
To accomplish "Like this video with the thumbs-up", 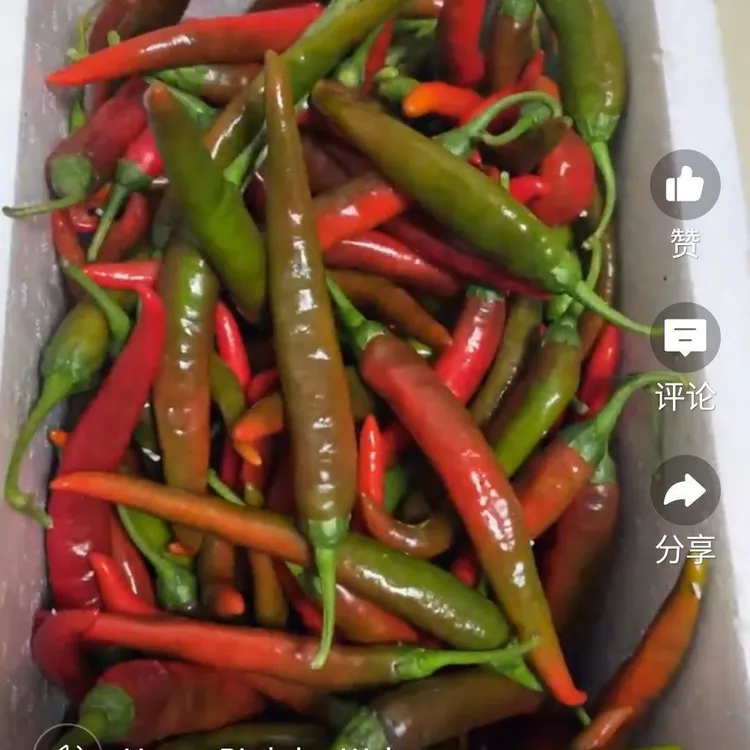I will tap(685, 185).
